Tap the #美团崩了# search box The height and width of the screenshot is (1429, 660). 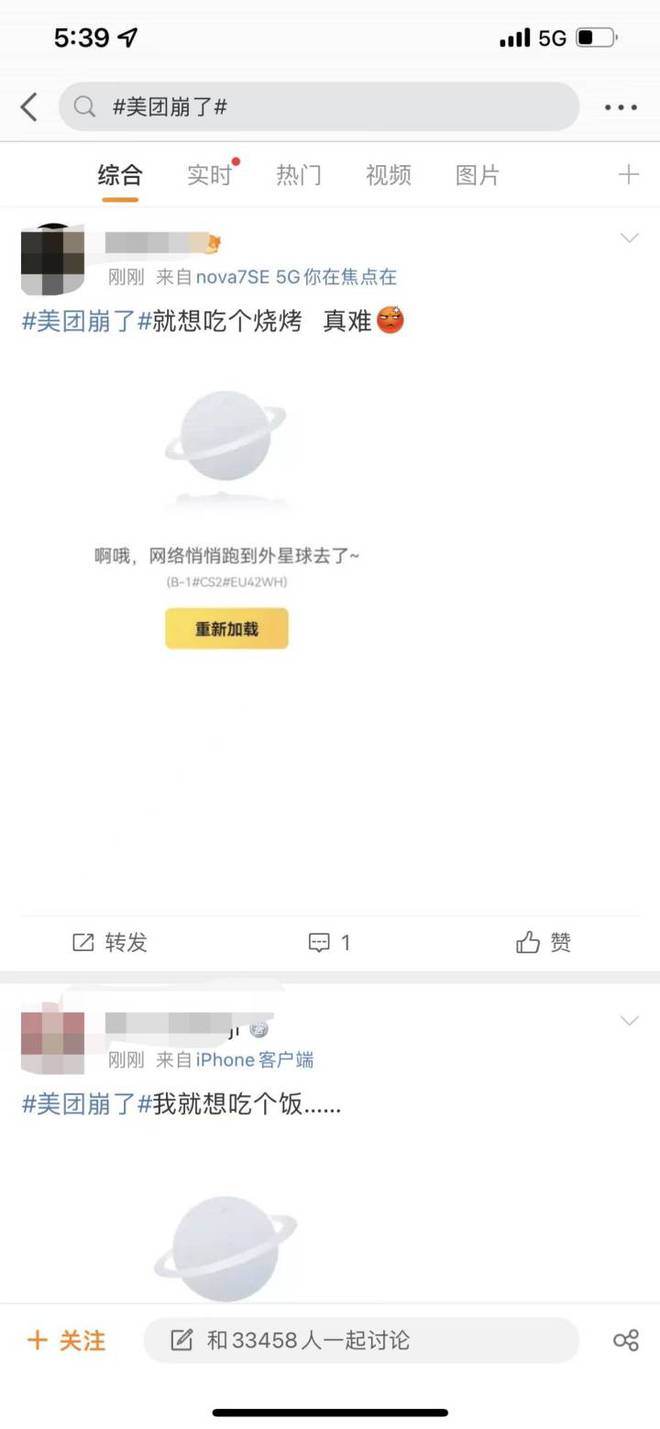pos(318,107)
